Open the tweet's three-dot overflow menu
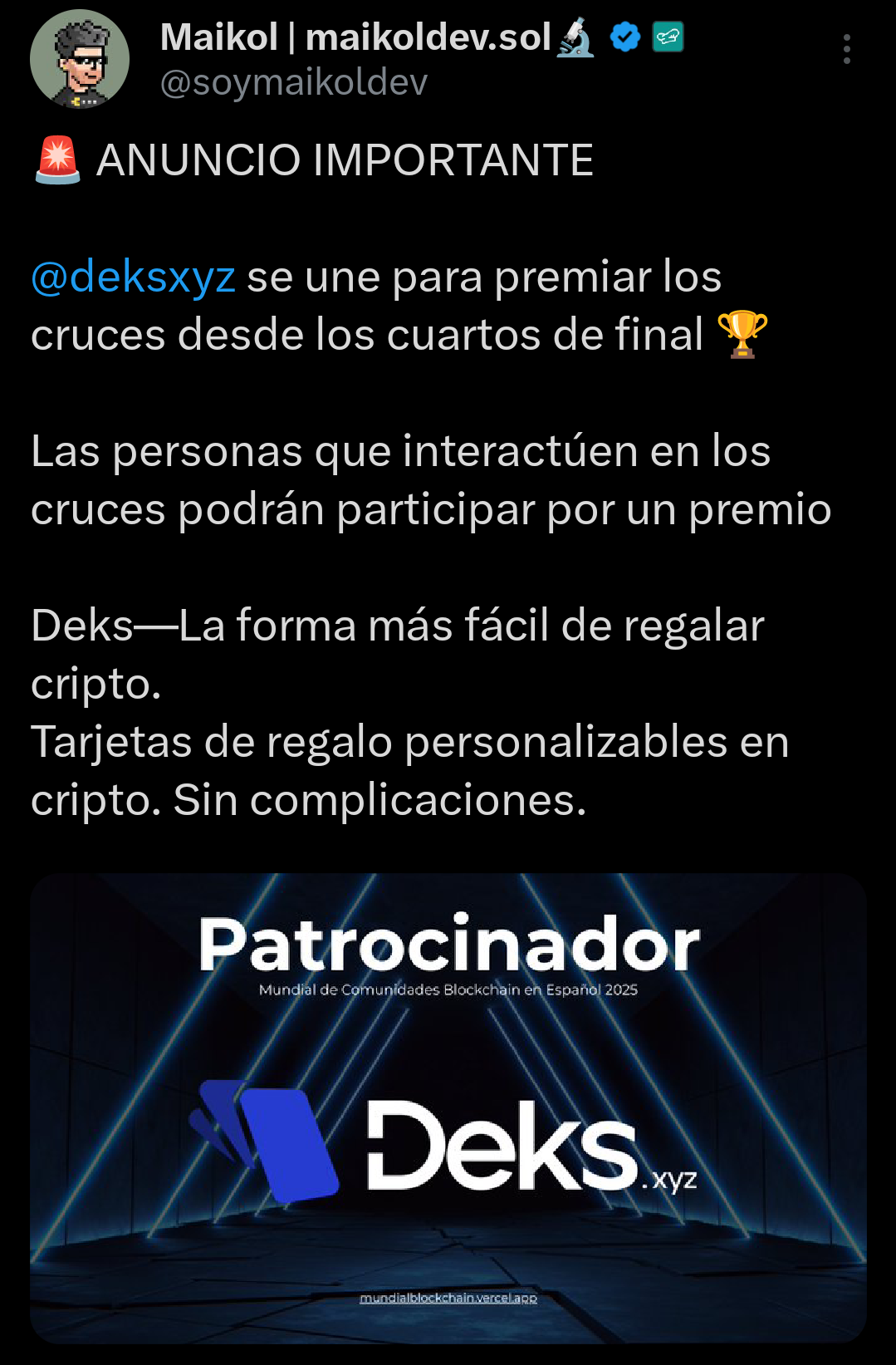 (x=846, y=50)
